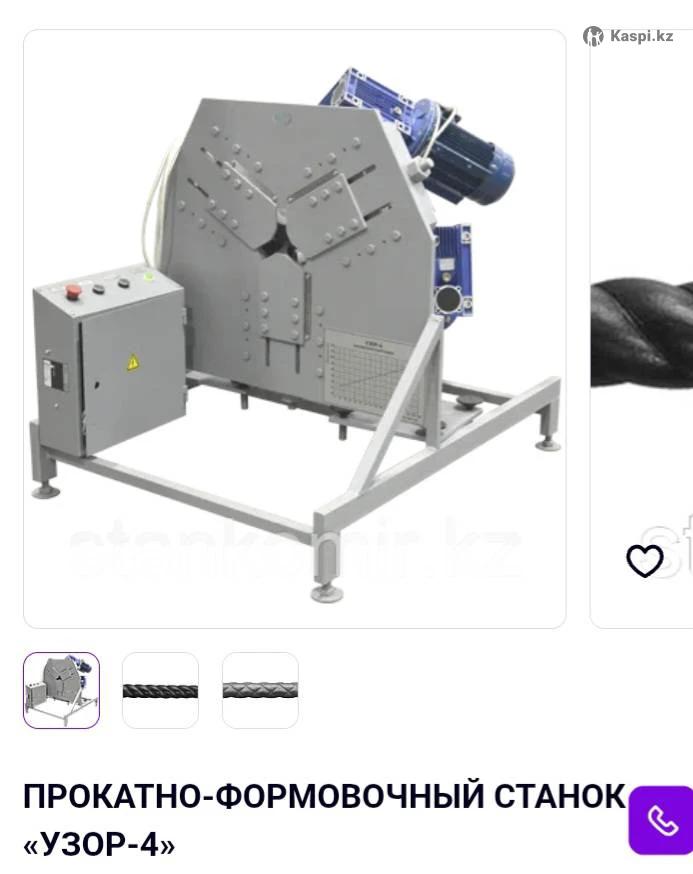Select the twisted black bar thumbnail
Viewport: 693px width, 874px height.
pyautogui.click(x=160, y=690)
